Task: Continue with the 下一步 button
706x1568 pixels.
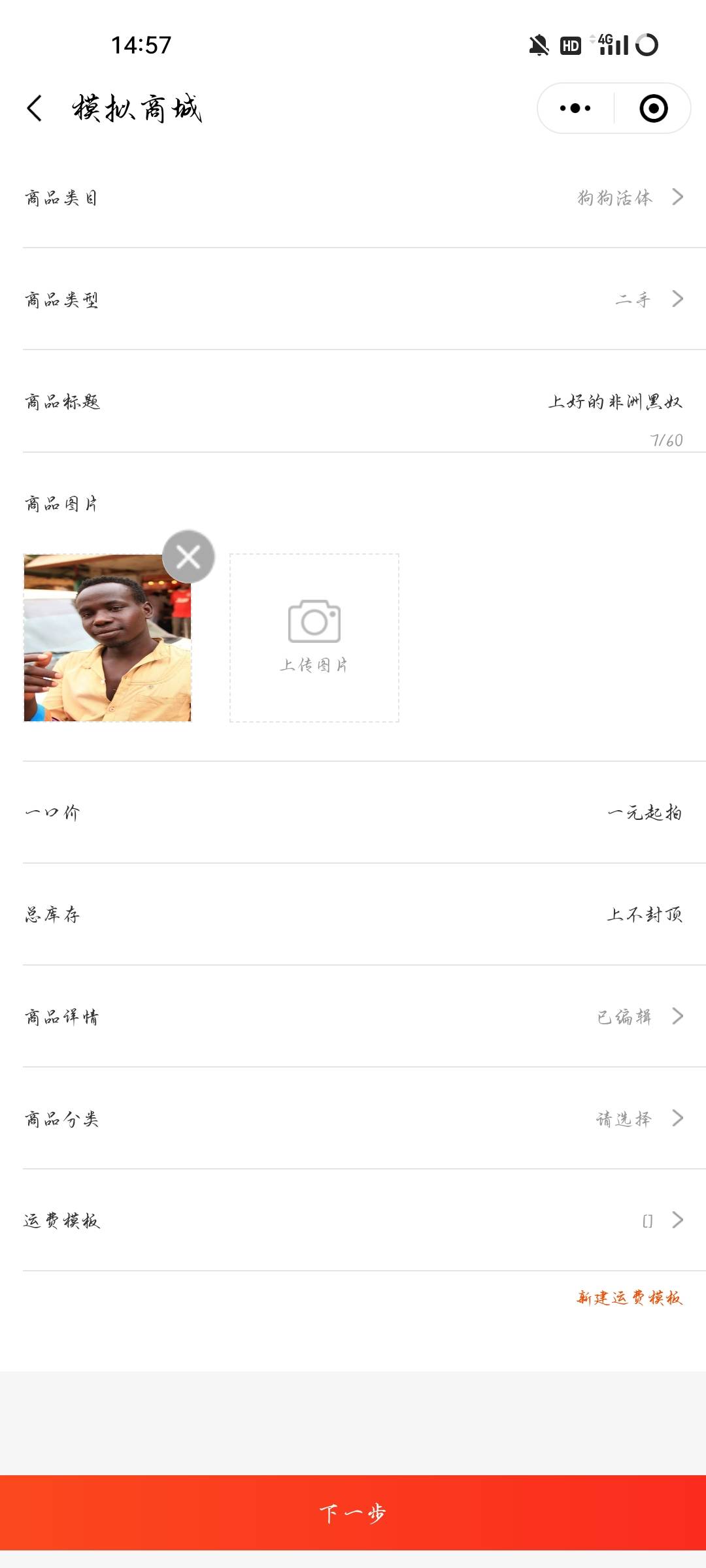Action: (353, 1513)
